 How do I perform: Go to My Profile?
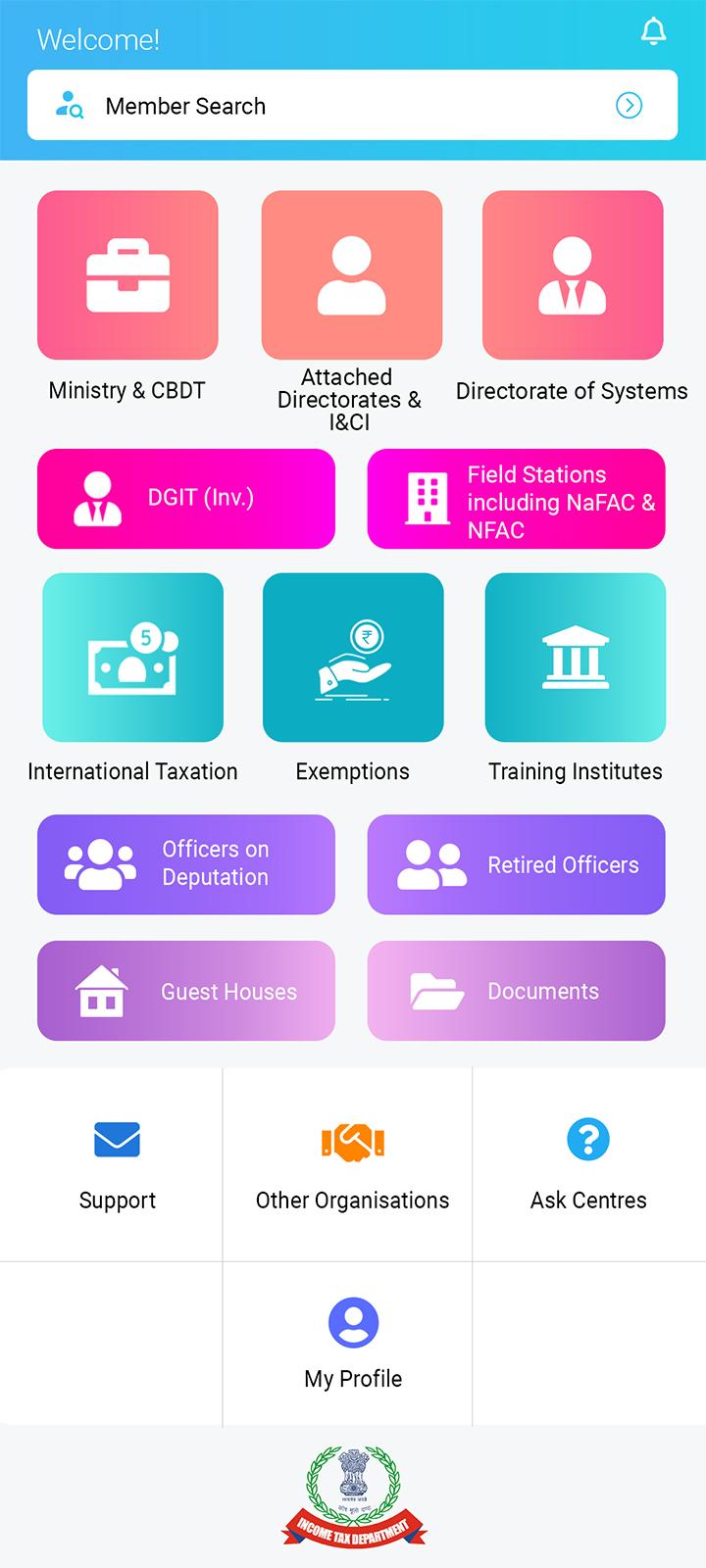tap(353, 1344)
